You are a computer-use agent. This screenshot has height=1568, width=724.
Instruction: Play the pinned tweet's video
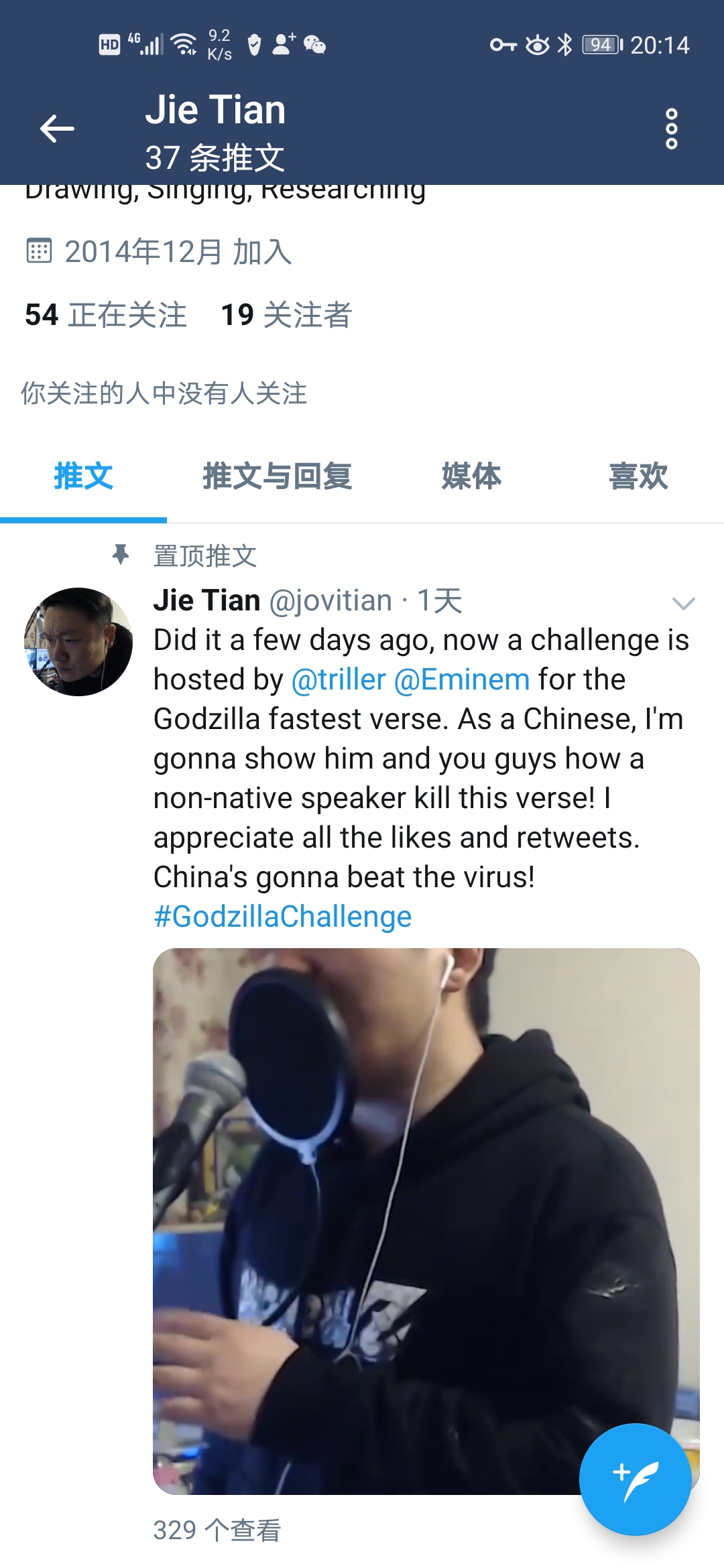click(426, 1221)
